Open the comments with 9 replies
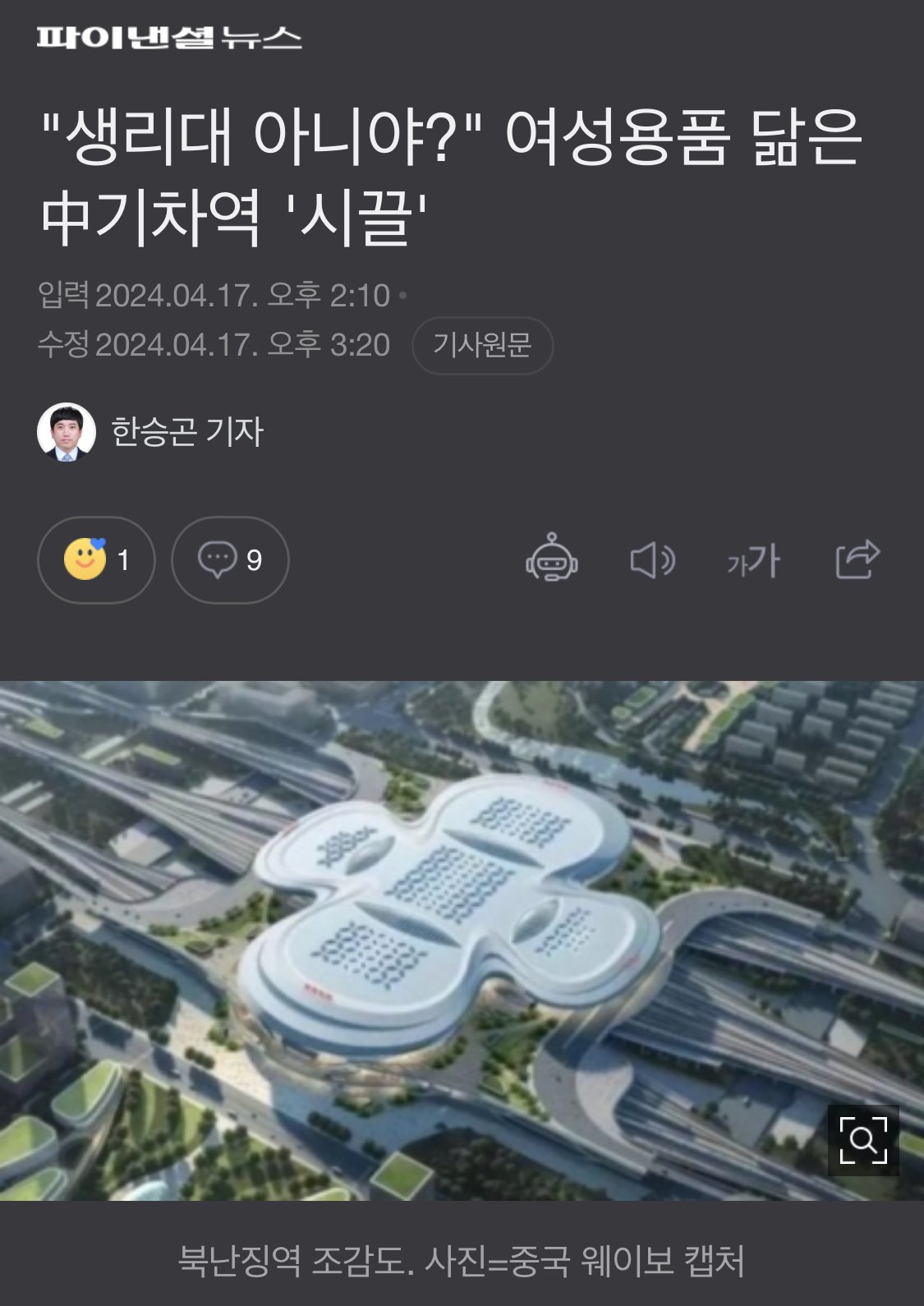 point(230,560)
